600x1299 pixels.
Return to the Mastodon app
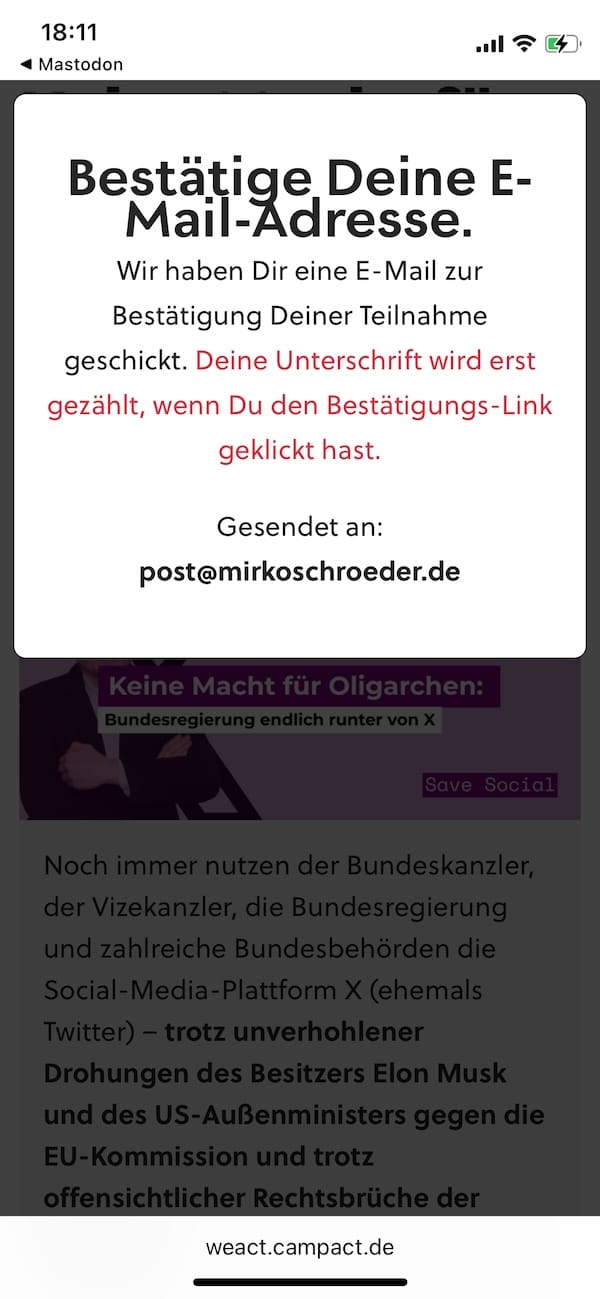pyautogui.click(x=70, y=64)
